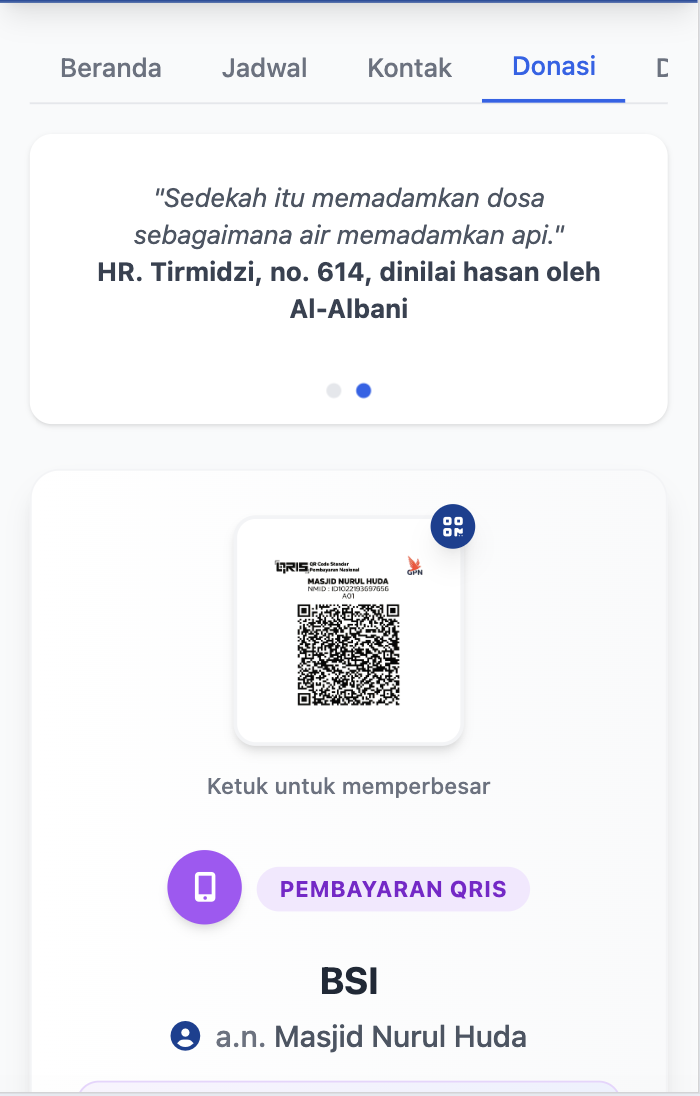Switch to the Beranda tab
Screen dimensions: 700x1096
coord(111,68)
